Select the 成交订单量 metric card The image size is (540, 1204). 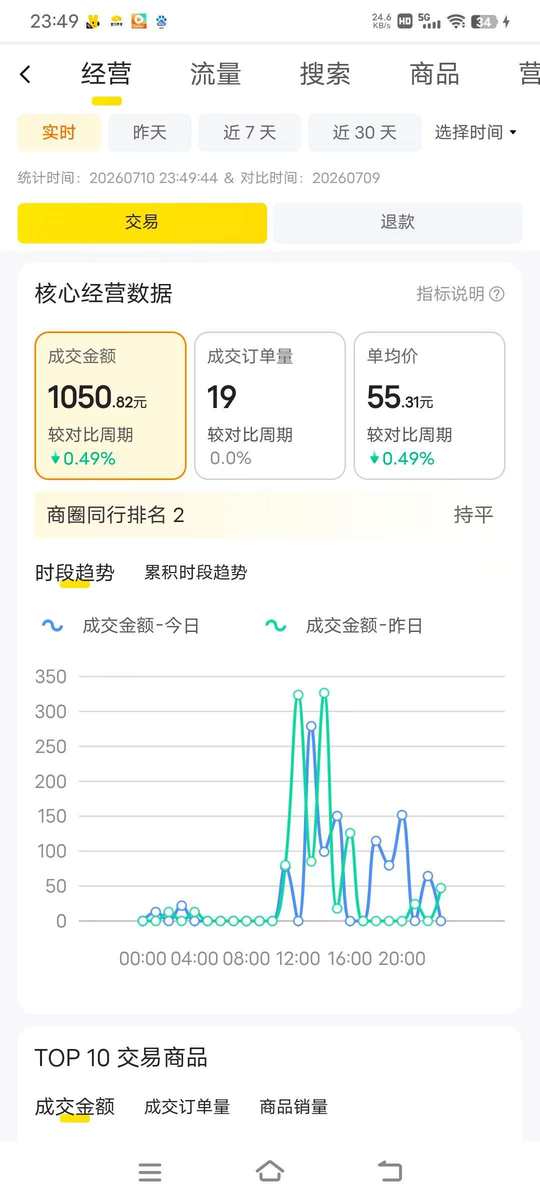pyautogui.click(x=270, y=406)
